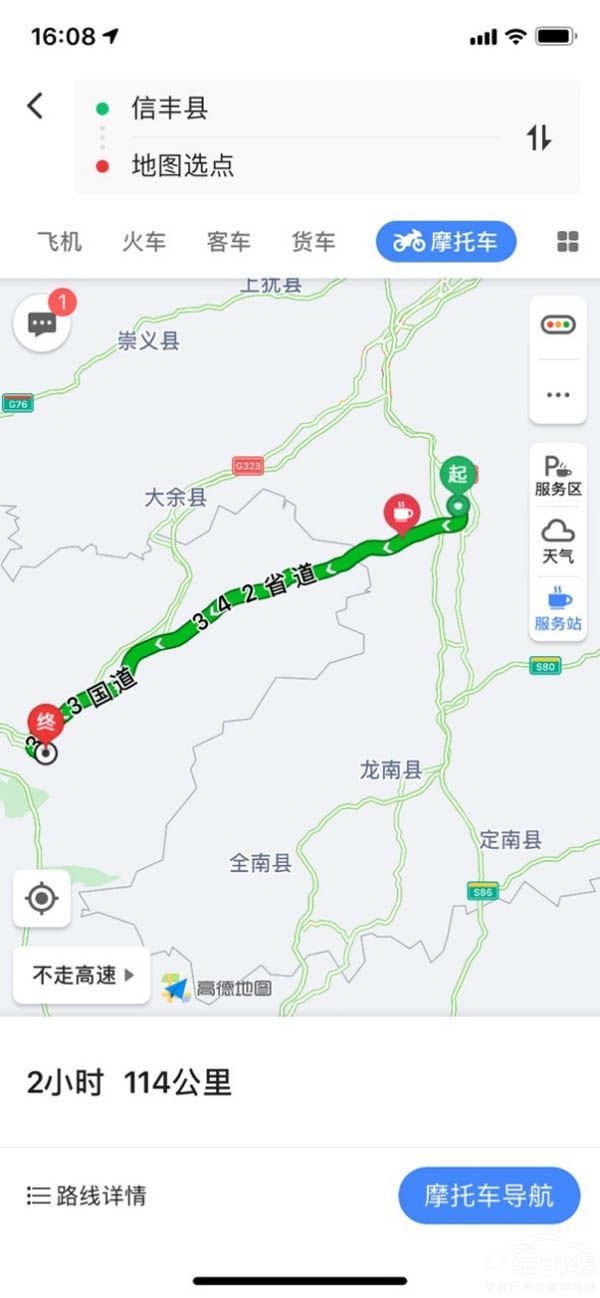Select the 客车 tab
The image size is (600, 1298).
click(228, 242)
